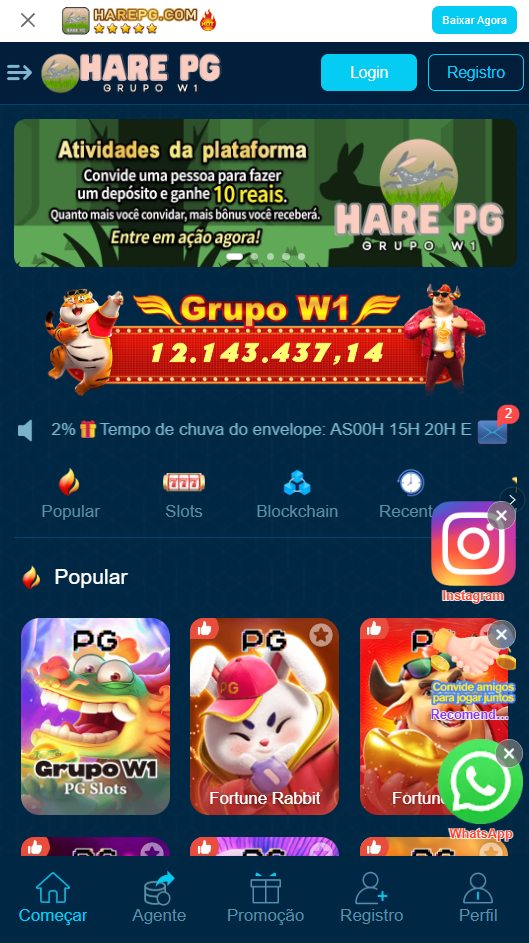Image resolution: width=529 pixels, height=943 pixels.
Task: Close the Convide amigos floating widget
Action: coord(502,634)
